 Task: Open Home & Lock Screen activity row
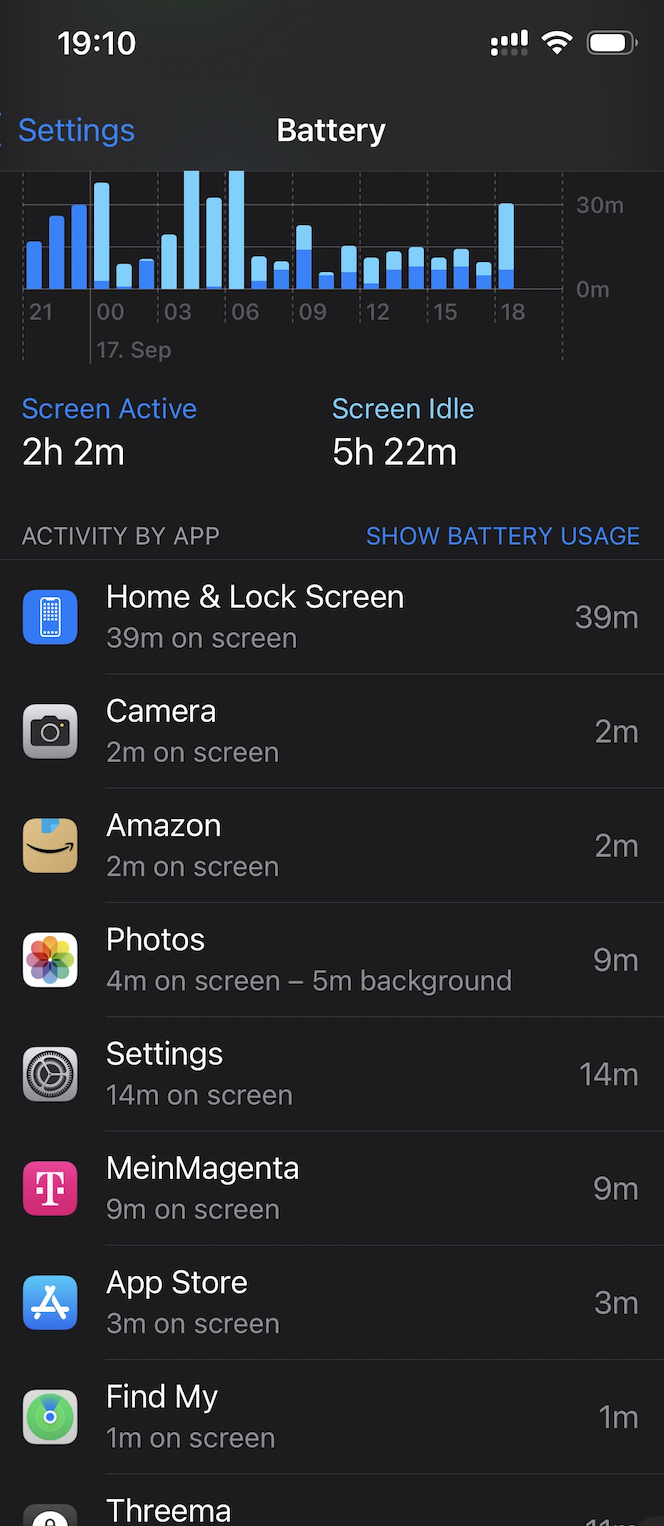point(332,617)
